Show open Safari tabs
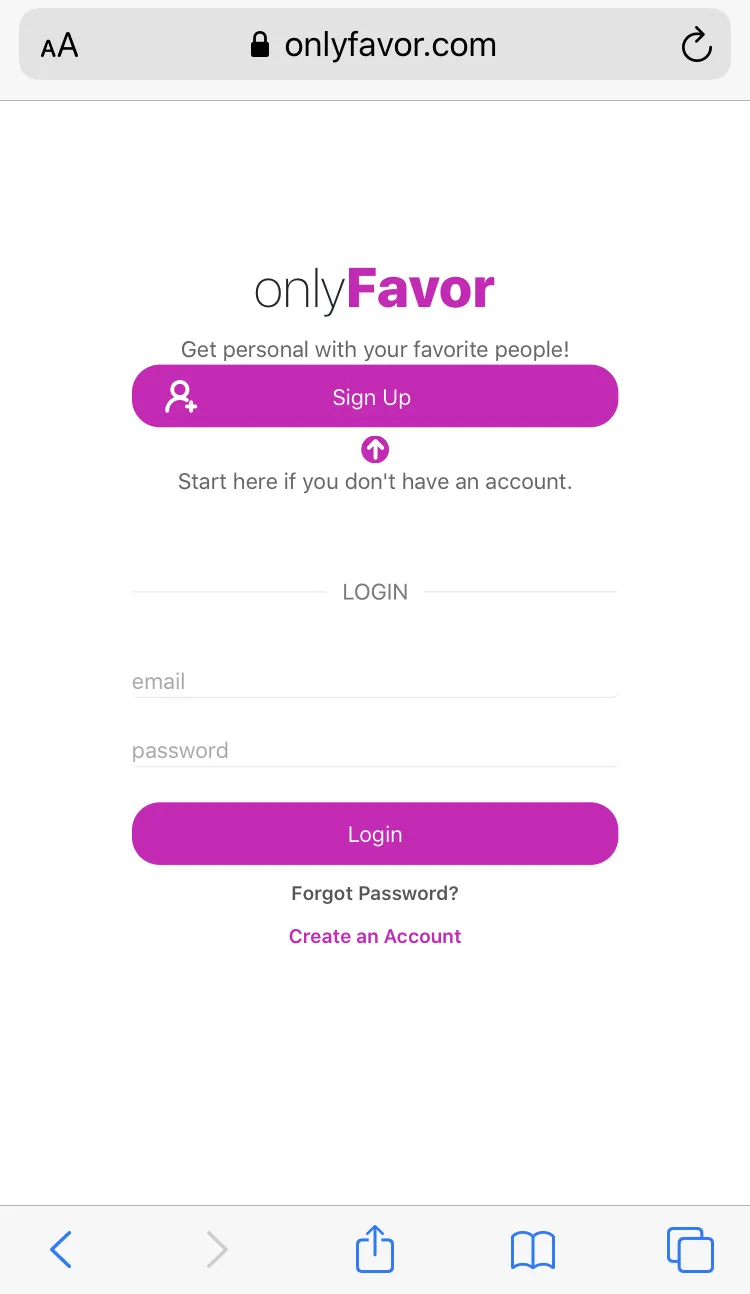 coord(690,1250)
